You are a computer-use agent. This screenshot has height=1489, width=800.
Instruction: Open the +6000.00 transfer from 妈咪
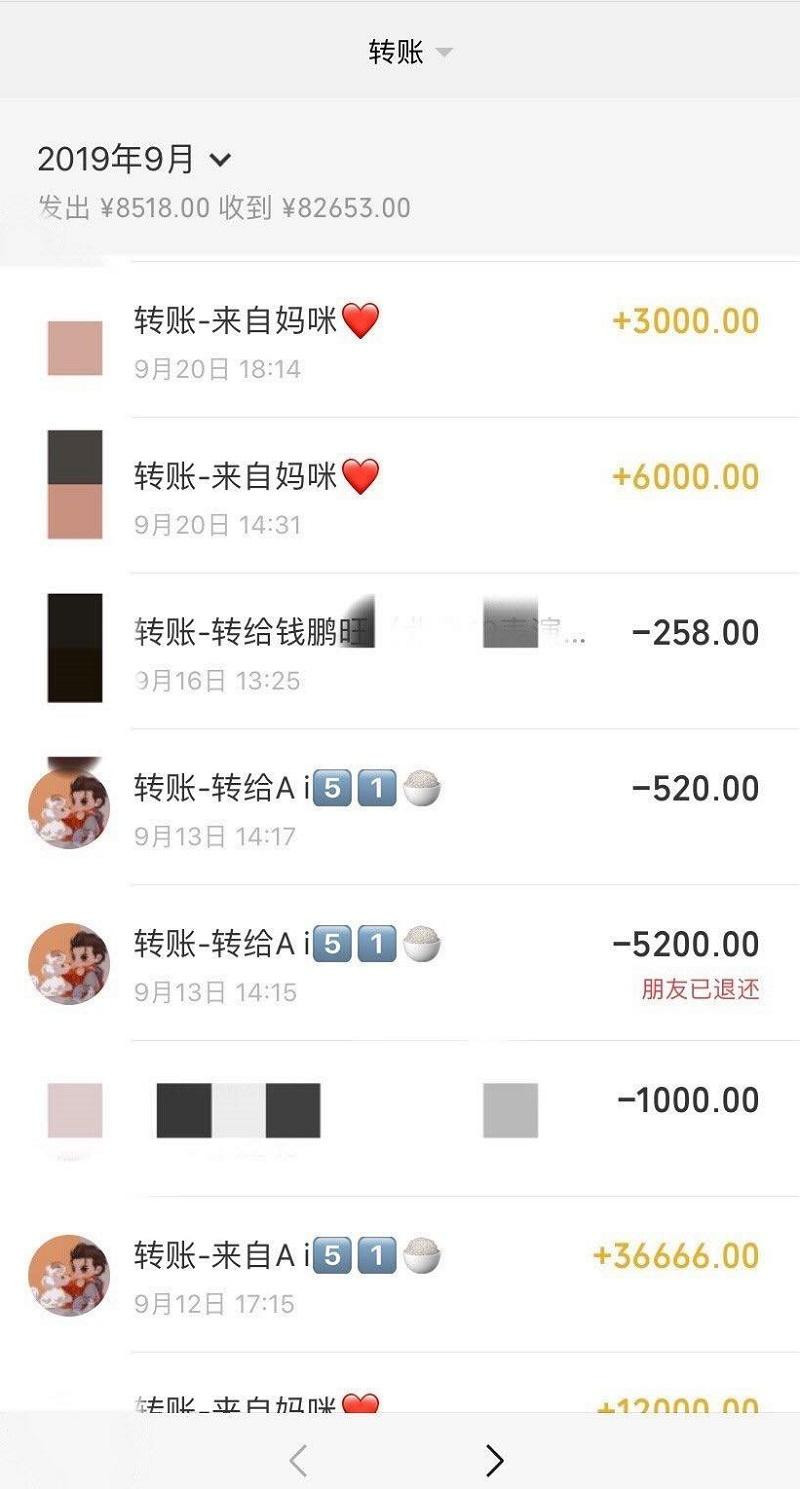click(x=400, y=497)
